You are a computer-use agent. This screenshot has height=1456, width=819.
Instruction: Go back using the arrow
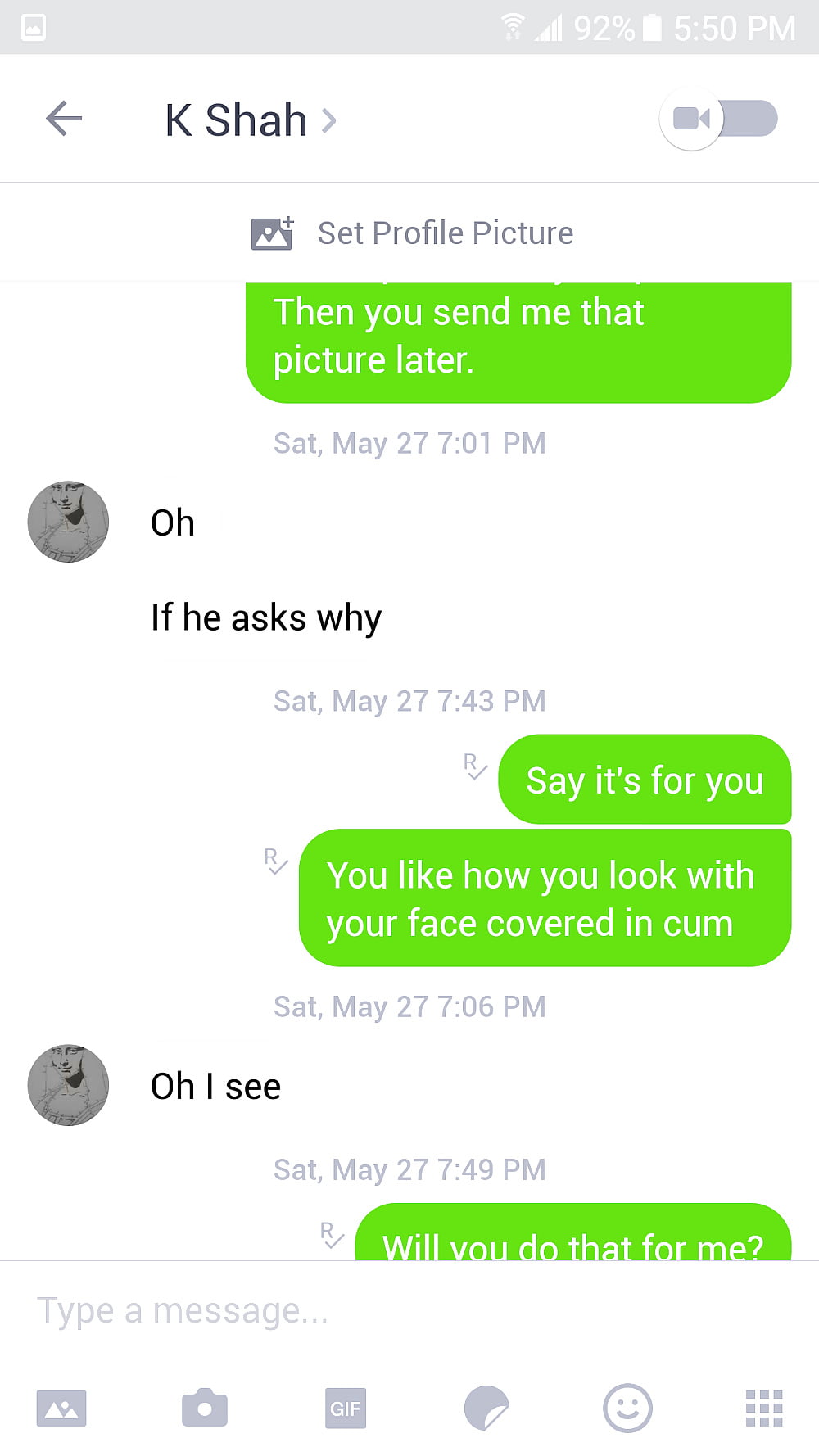click(x=64, y=120)
